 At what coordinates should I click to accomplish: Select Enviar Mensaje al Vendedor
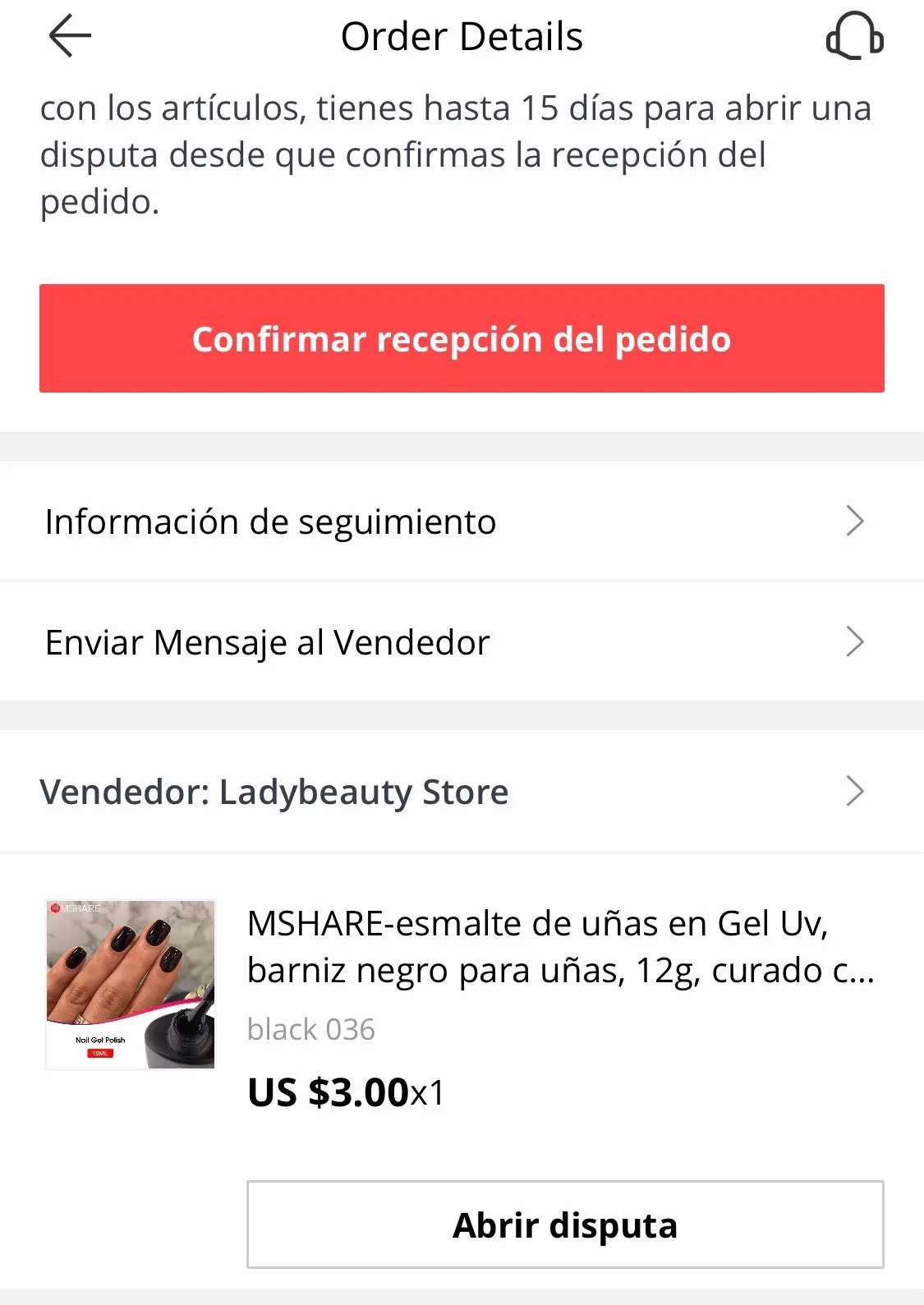tap(462, 642)
